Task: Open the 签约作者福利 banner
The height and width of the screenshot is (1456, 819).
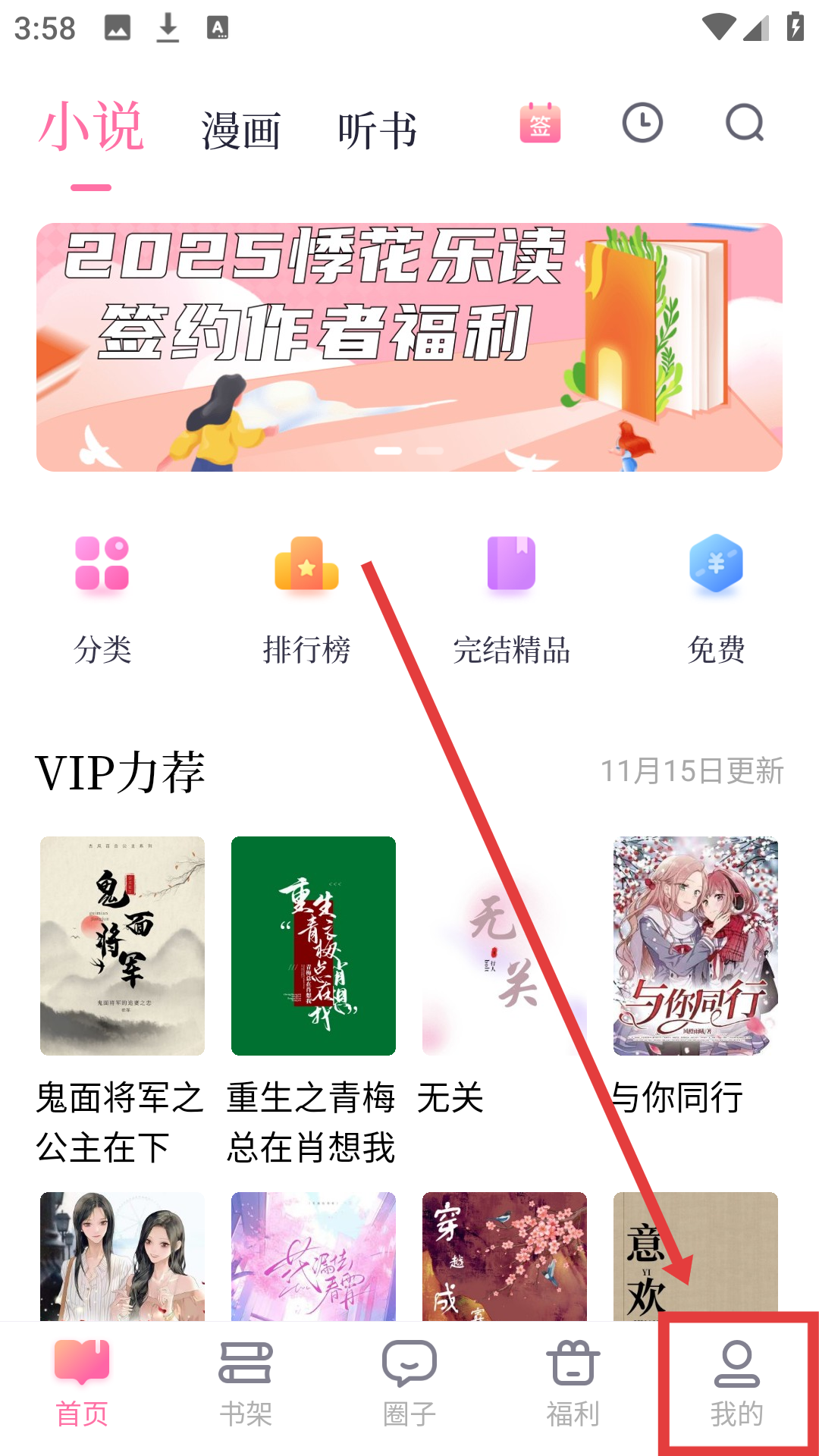Action: (409, 347)
